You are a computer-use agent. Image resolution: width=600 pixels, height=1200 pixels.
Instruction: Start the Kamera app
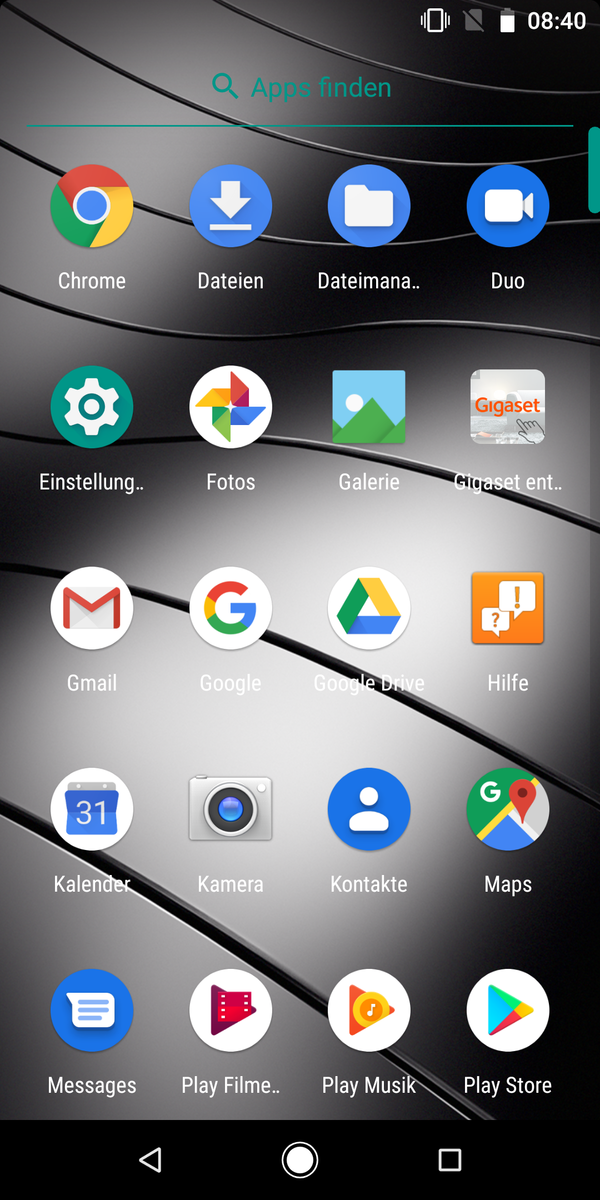[x=230, y=809]
